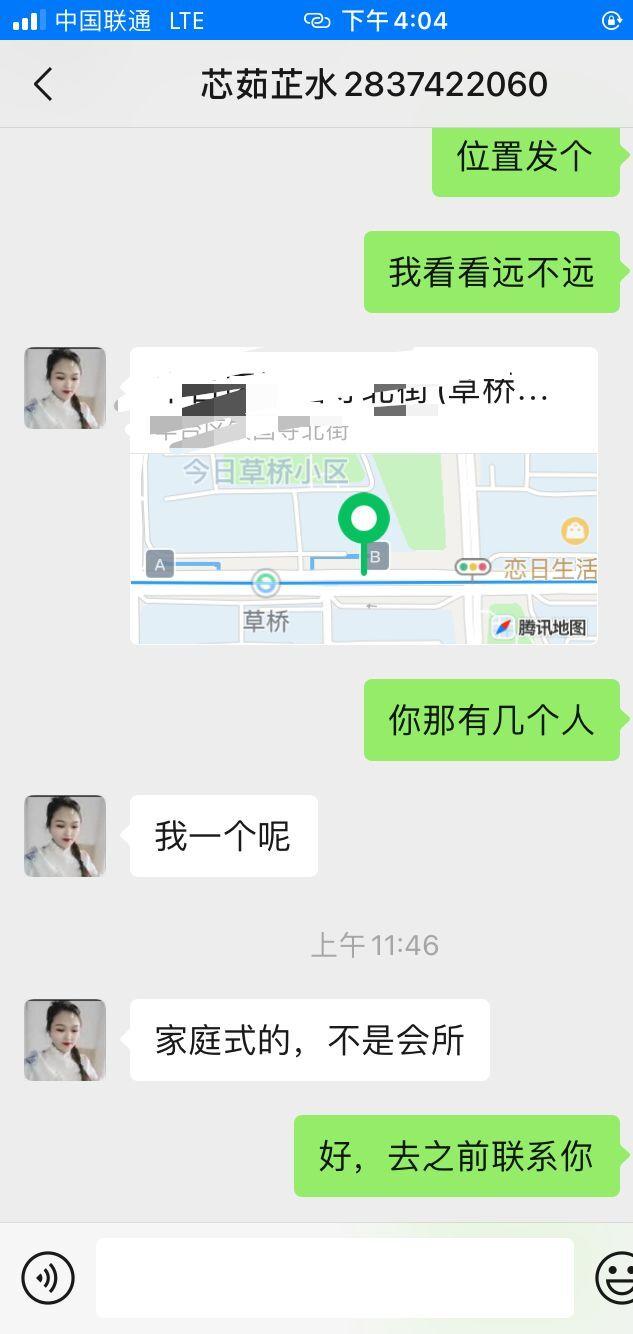The height and width of the screenshot is (1334, 633).
Task: Go back from this chat
Action: (43, 85)
